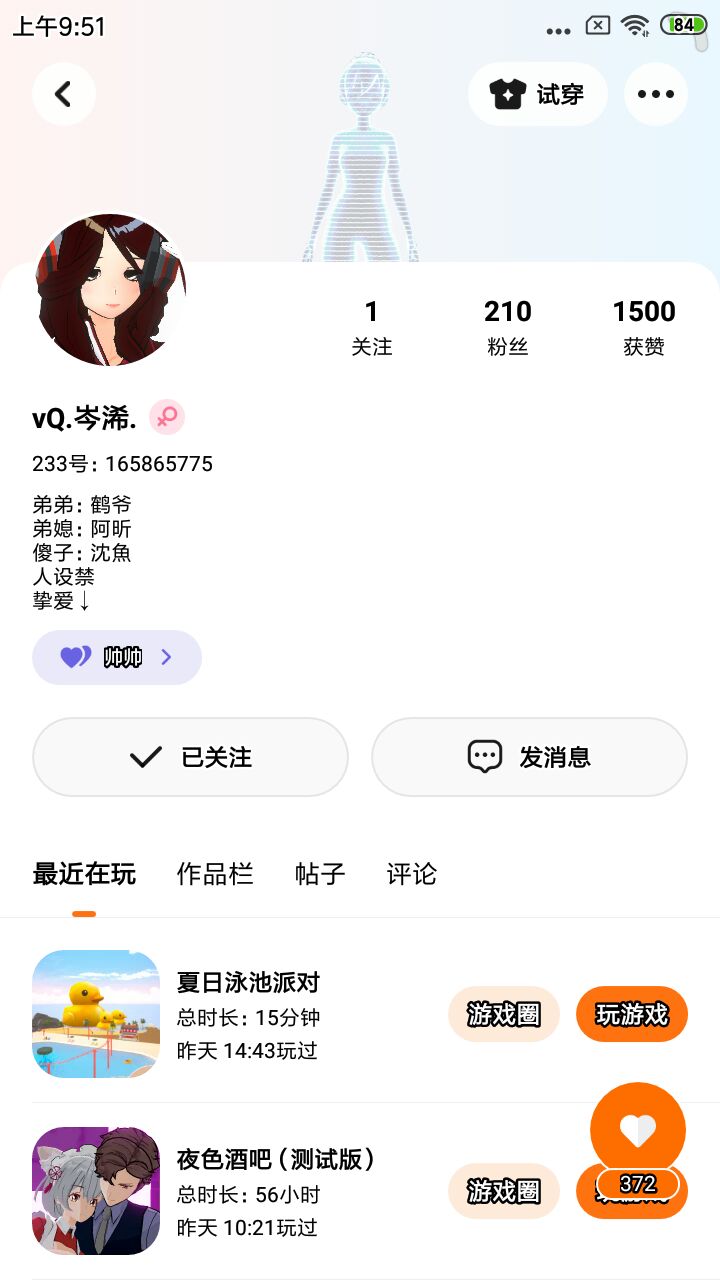Tap the 试穿 try-on button
Screen dimensions: 720x1280
pyautogui.click(x=538, y=94)
